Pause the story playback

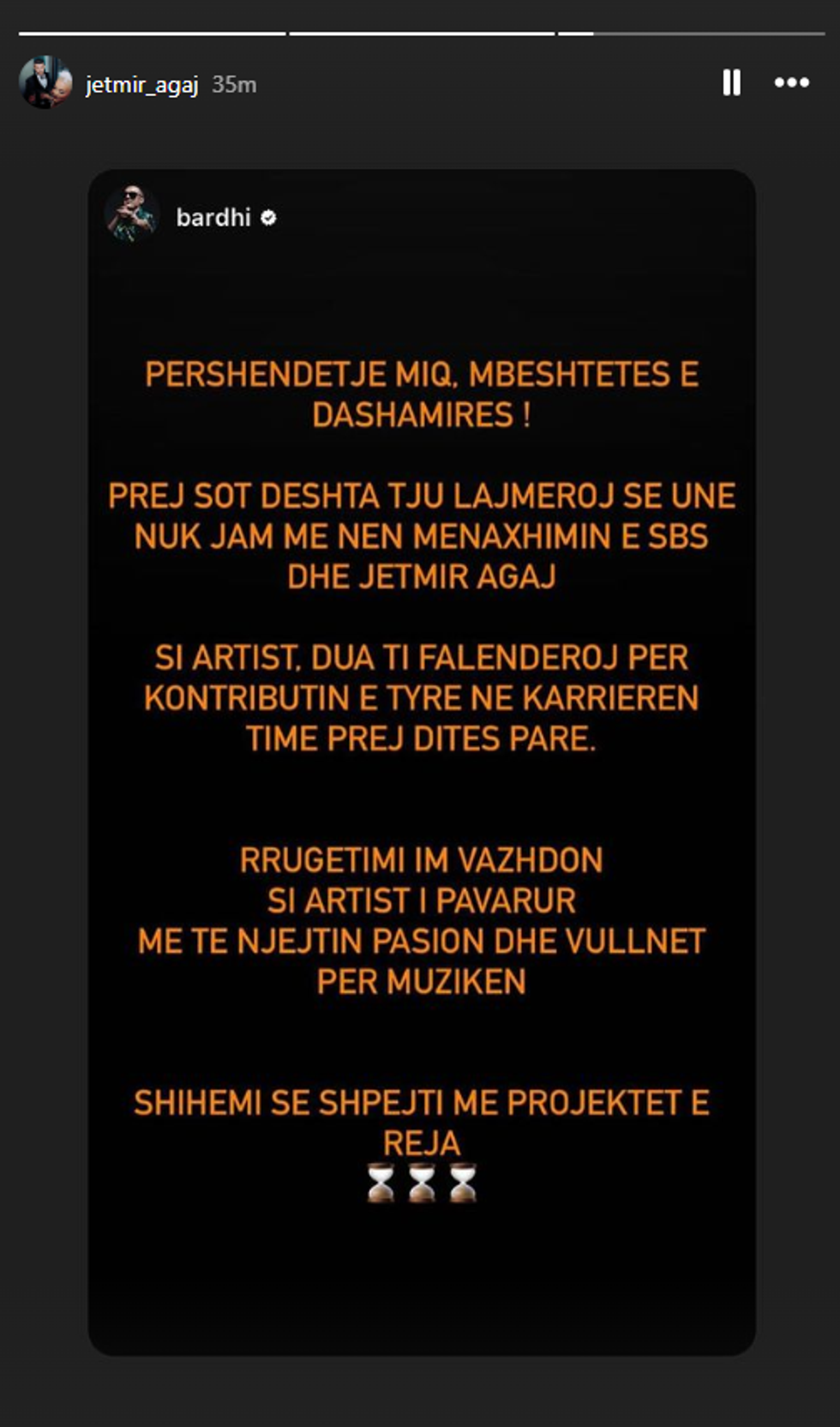tap(731, 83)
